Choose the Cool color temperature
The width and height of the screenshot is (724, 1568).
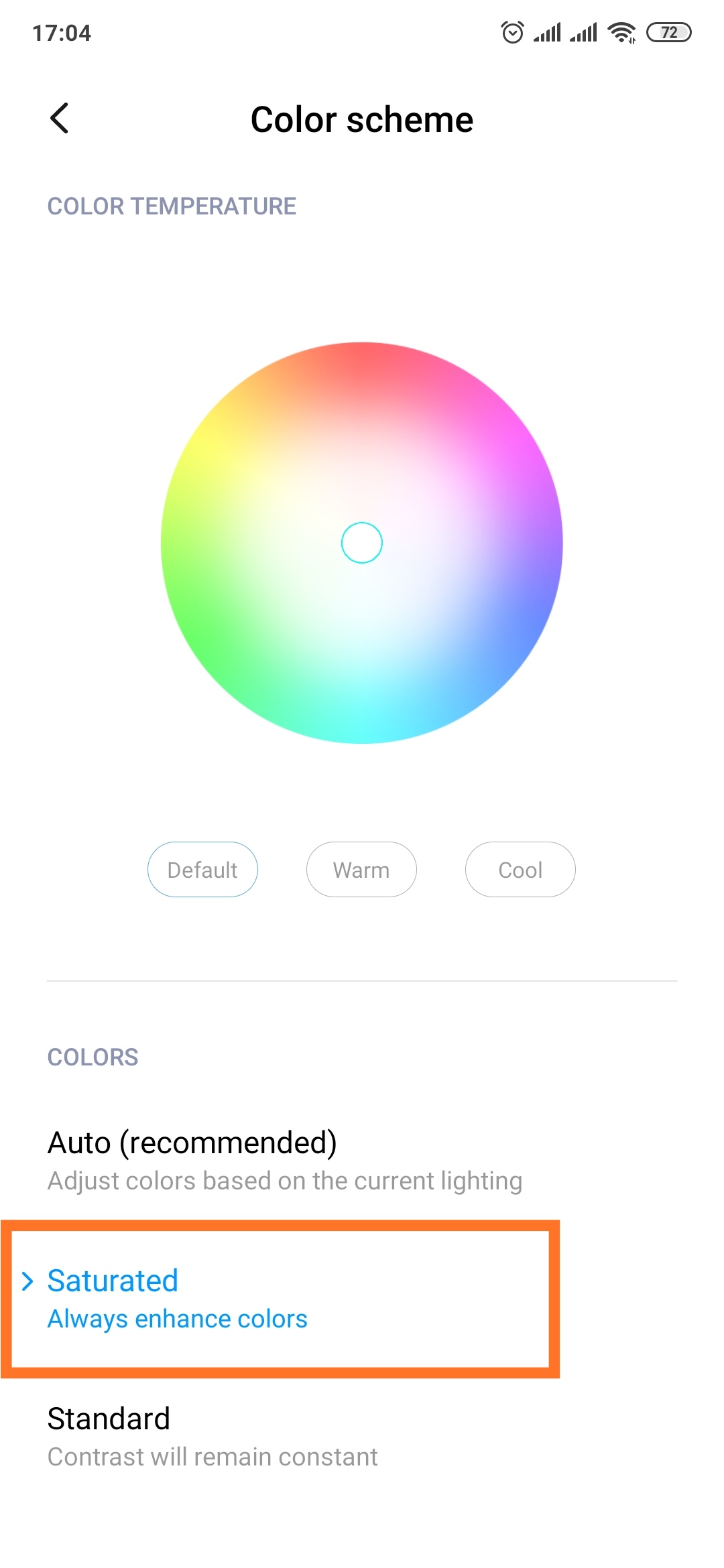coord(520,869)
